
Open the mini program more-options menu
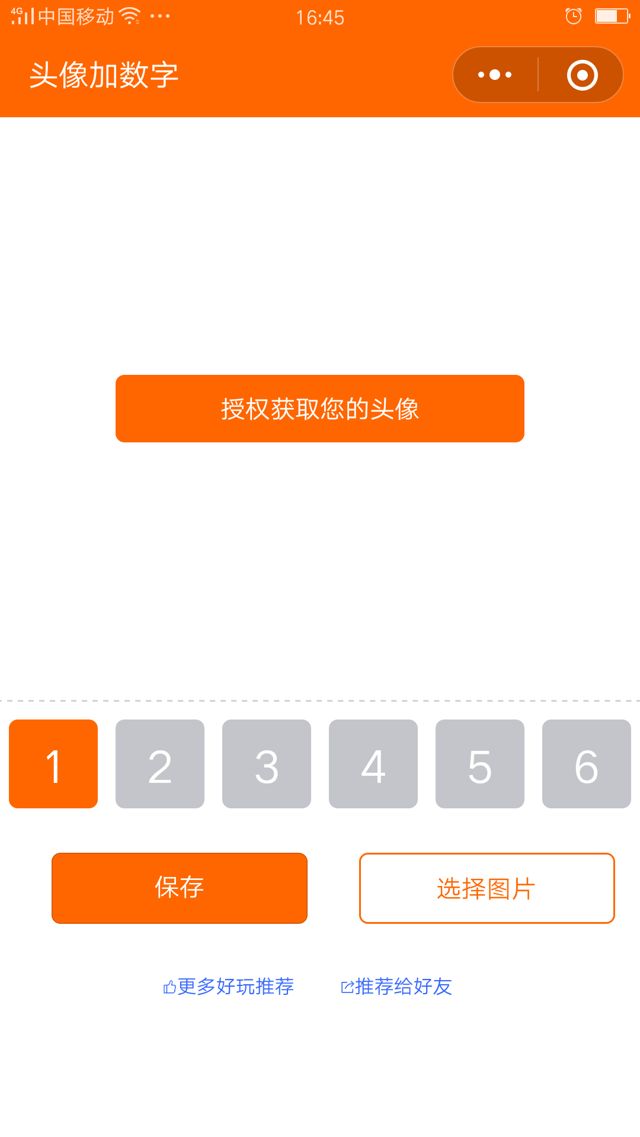click(x=495, y=75)
